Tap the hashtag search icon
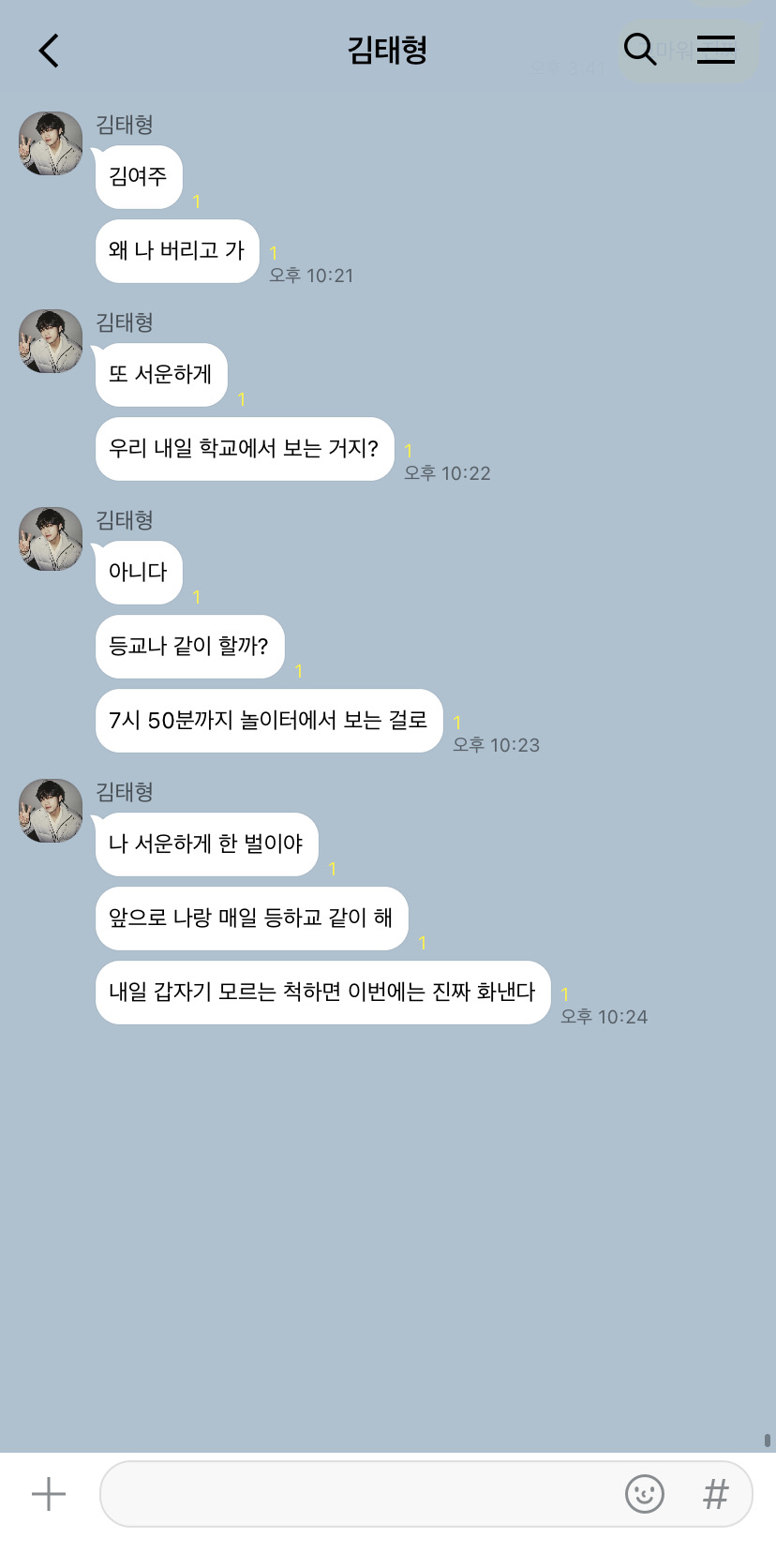 (716, 1494)
